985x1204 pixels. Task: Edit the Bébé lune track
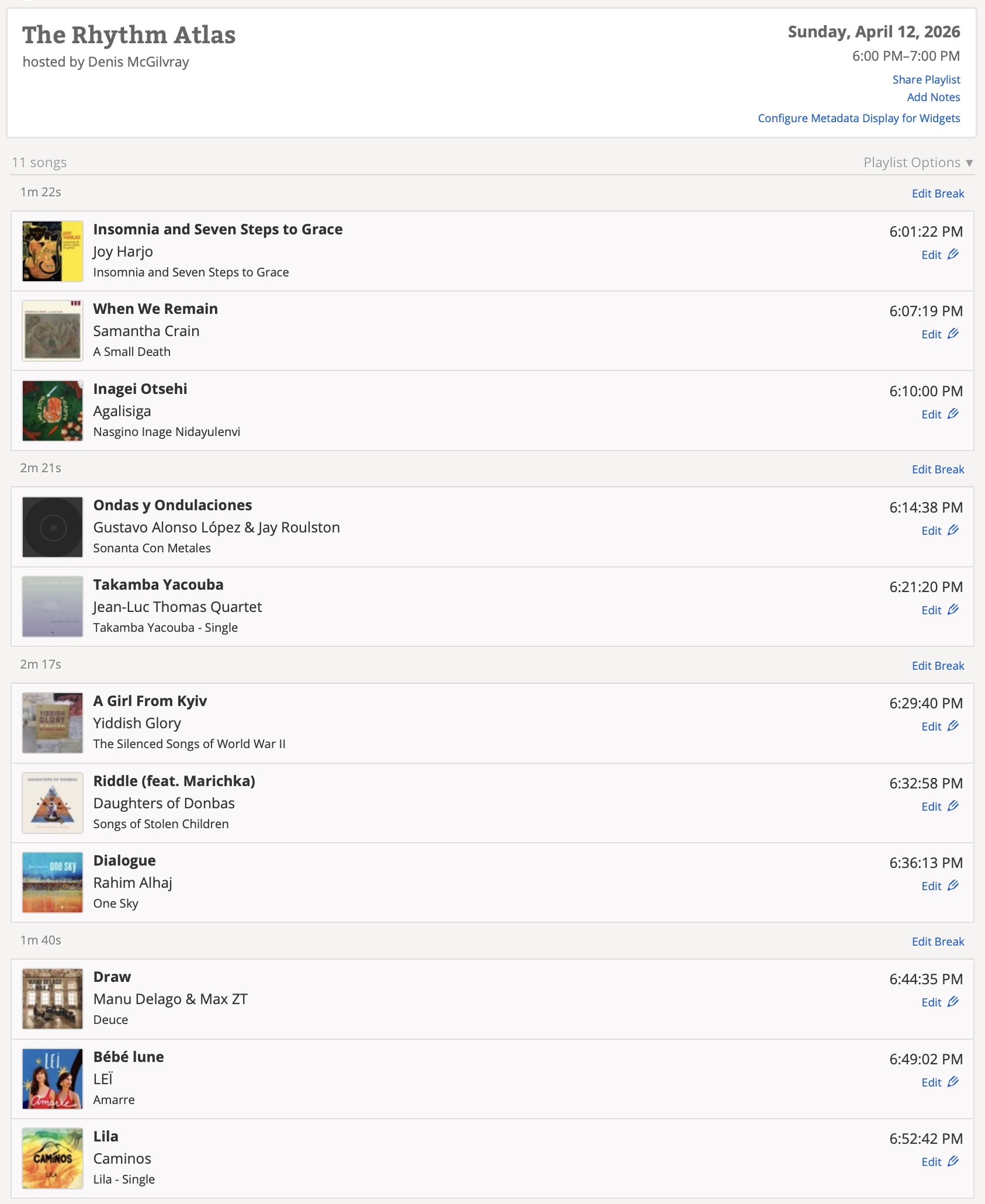point(940,1082)
